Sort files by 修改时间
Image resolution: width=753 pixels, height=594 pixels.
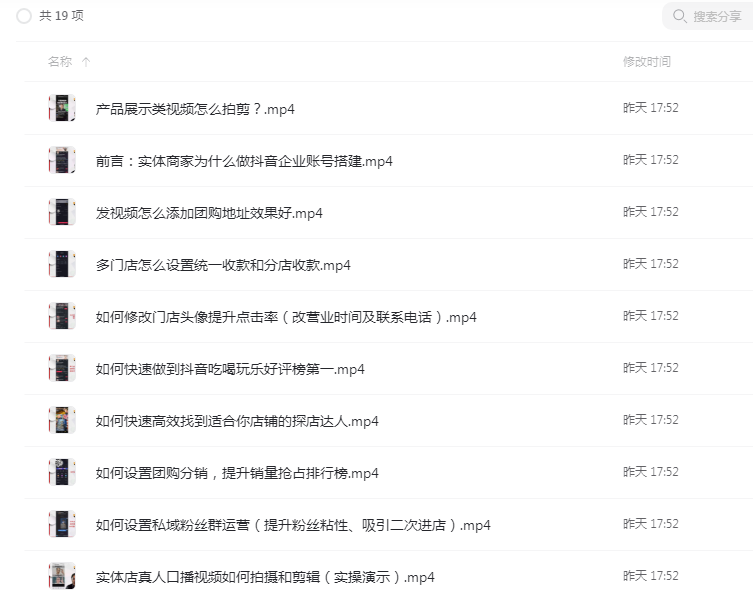(x=646, y=61)
